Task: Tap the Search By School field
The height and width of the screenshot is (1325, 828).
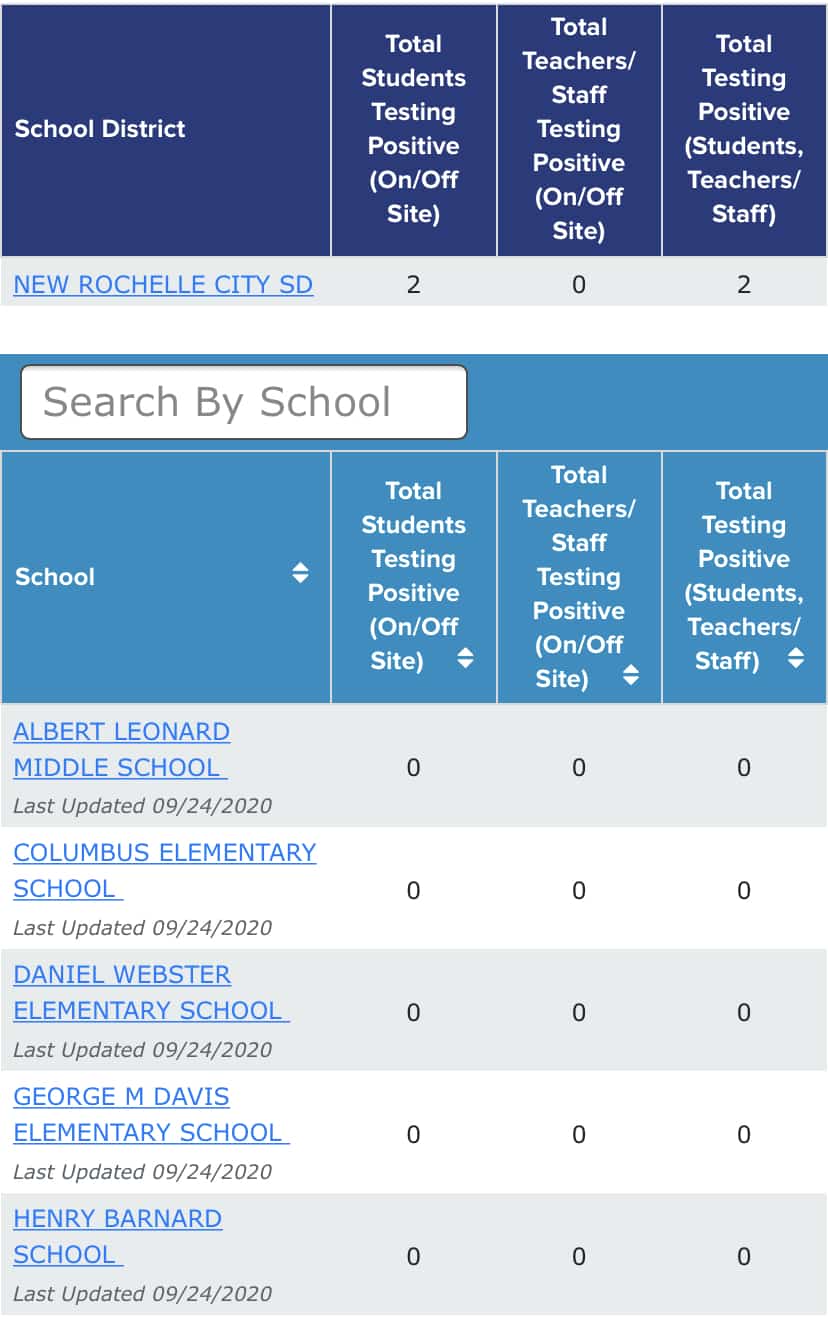Action: click(x=244, y=402)
